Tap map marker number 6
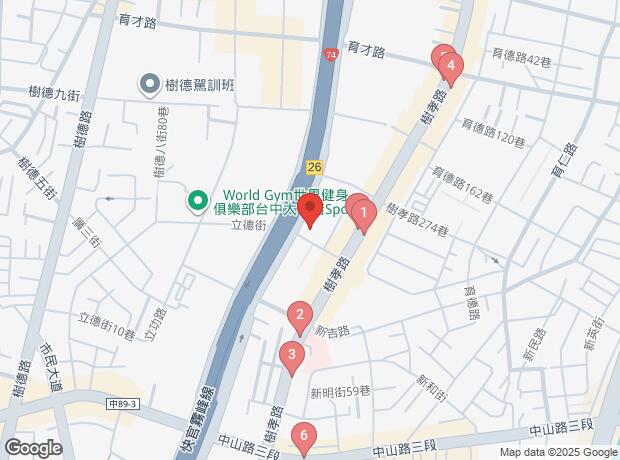Image resolution: width=620 pixels, height=460 pixels. pyautogui.click(x=304, y=436)
